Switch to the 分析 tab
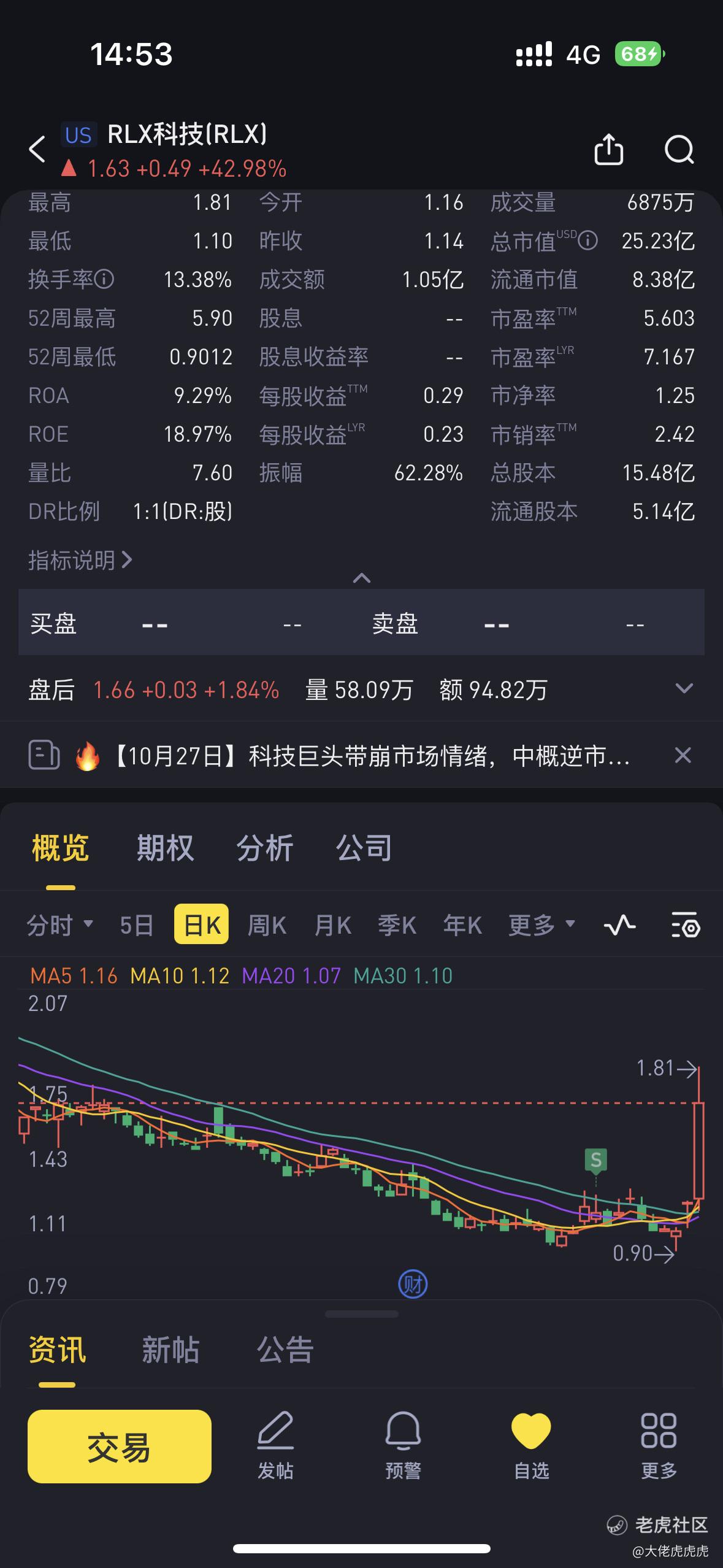 coord(265,848)
